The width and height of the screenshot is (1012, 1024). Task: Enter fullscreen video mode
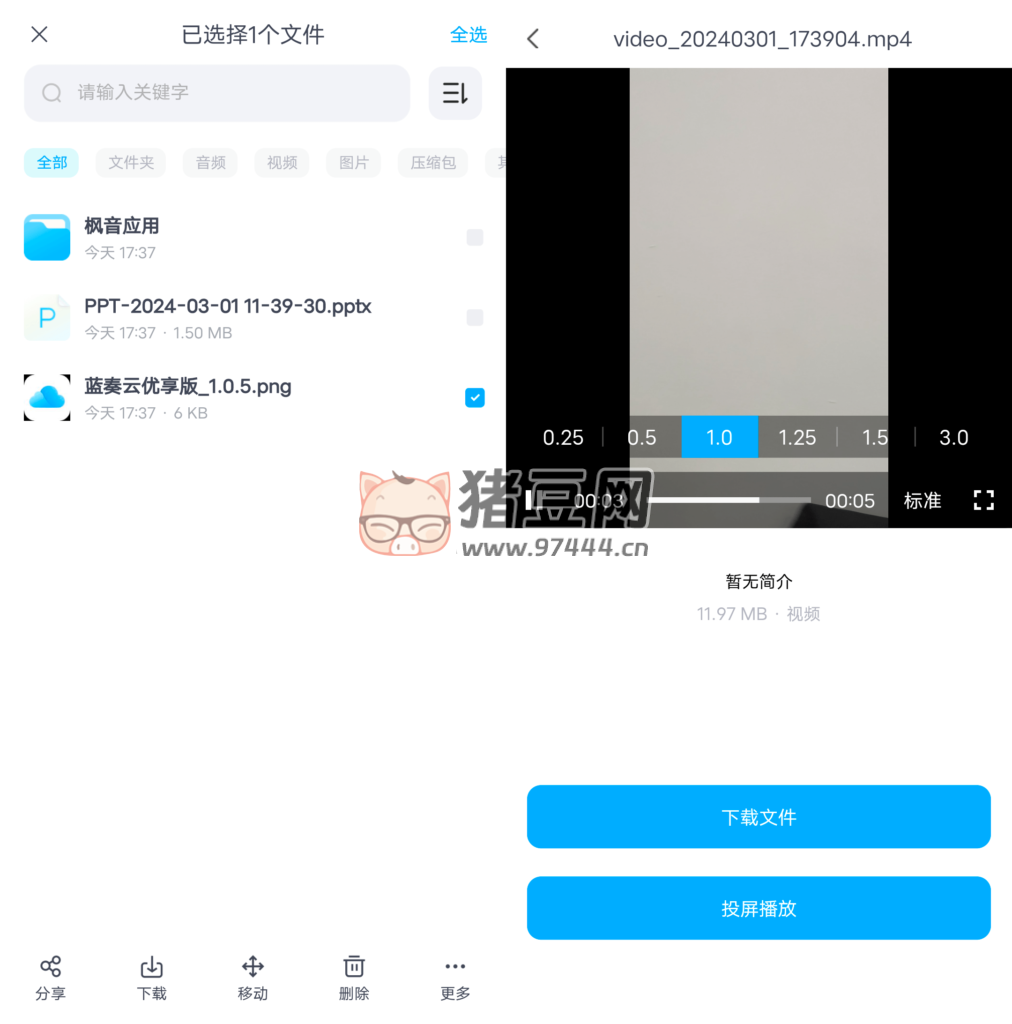pyautogui.click(x=984, y=500)
